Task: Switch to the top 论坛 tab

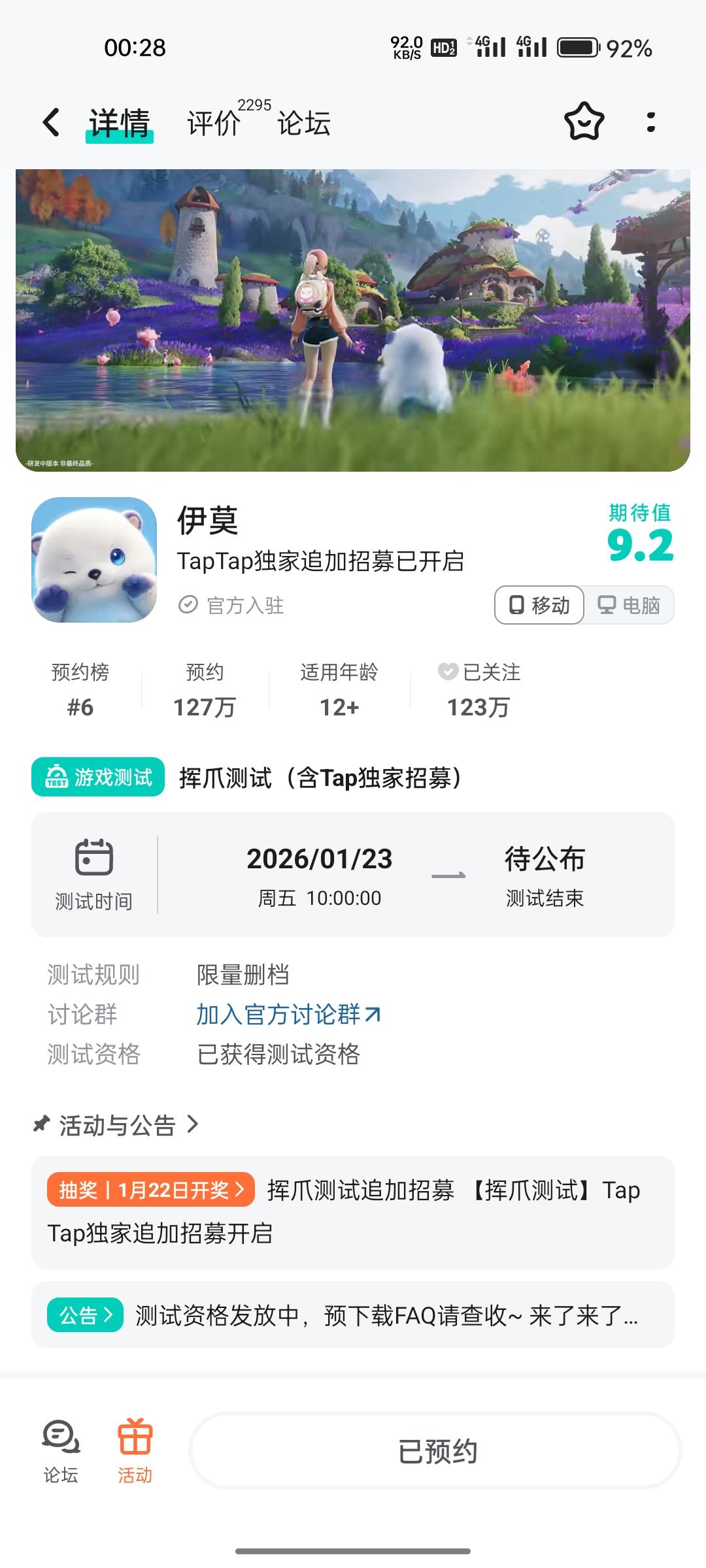Action: point(304,123)
